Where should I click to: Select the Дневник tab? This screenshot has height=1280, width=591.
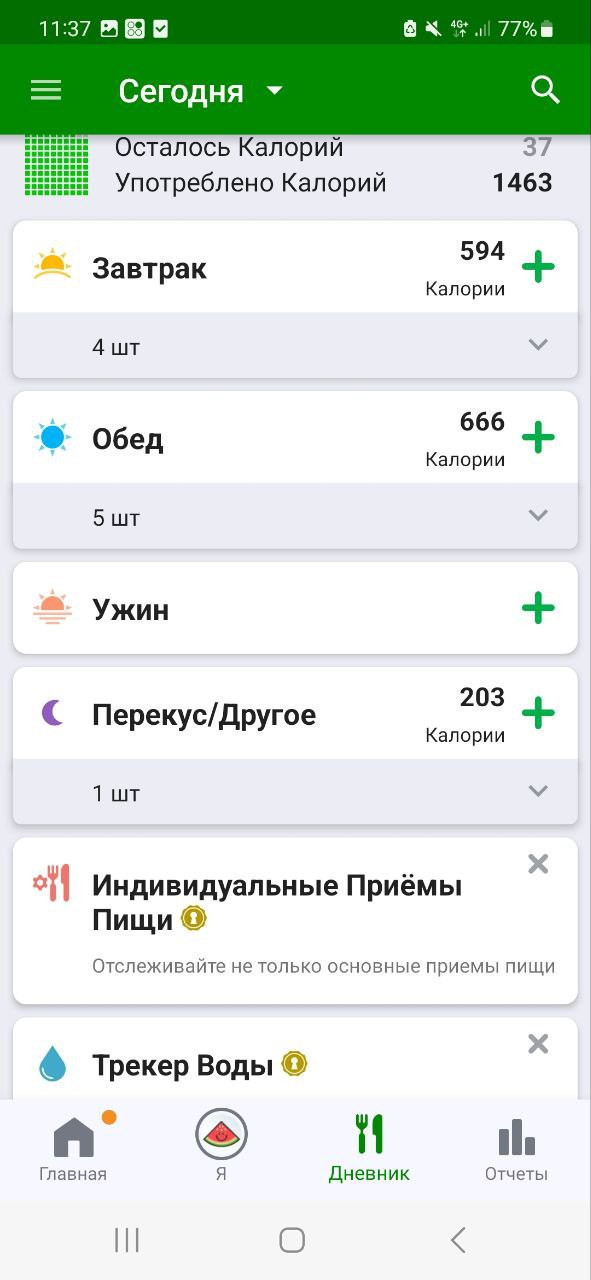[x=369, y=1147]
